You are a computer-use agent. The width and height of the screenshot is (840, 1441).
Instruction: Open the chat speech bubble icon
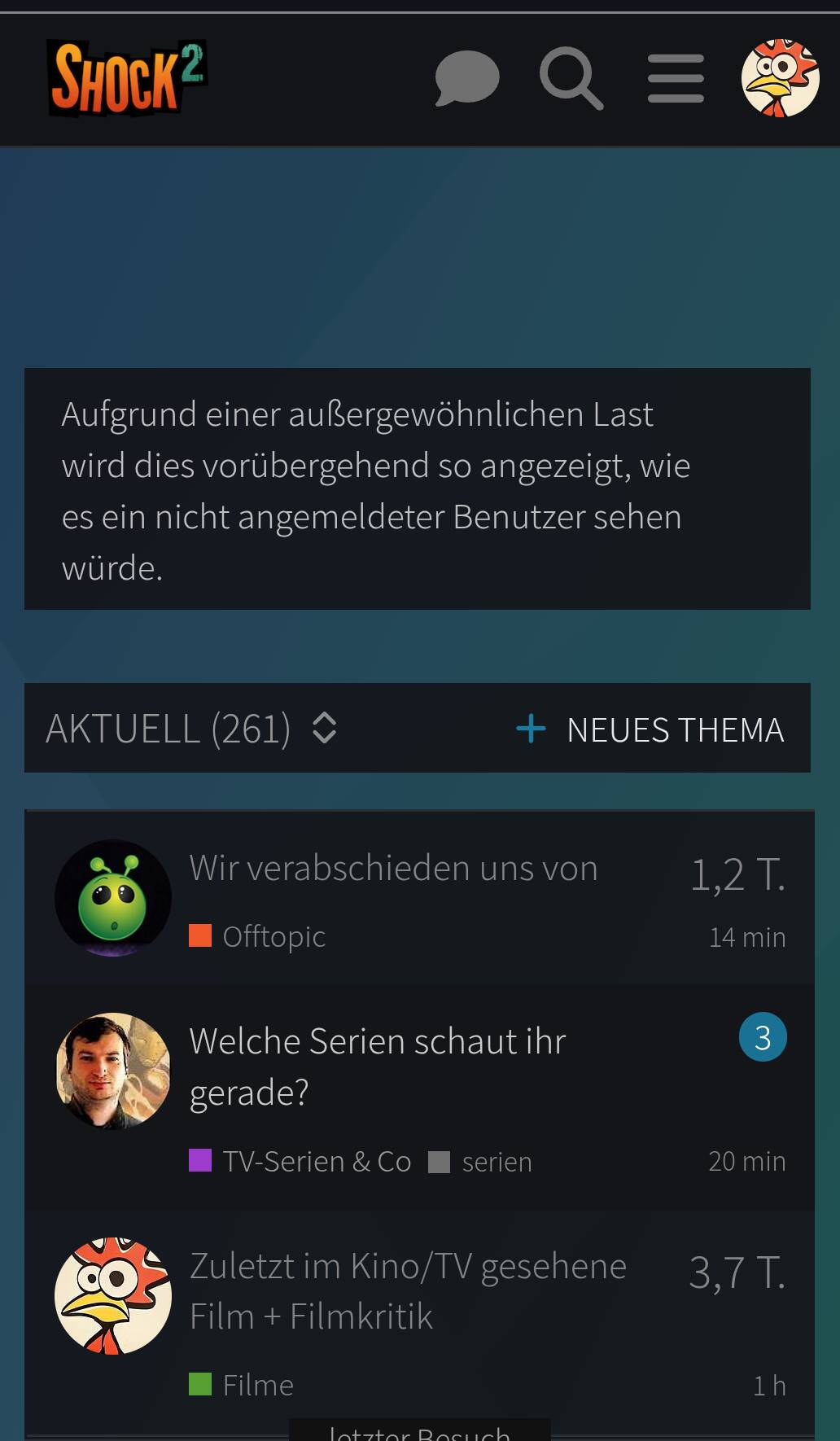tap(467, 78)
